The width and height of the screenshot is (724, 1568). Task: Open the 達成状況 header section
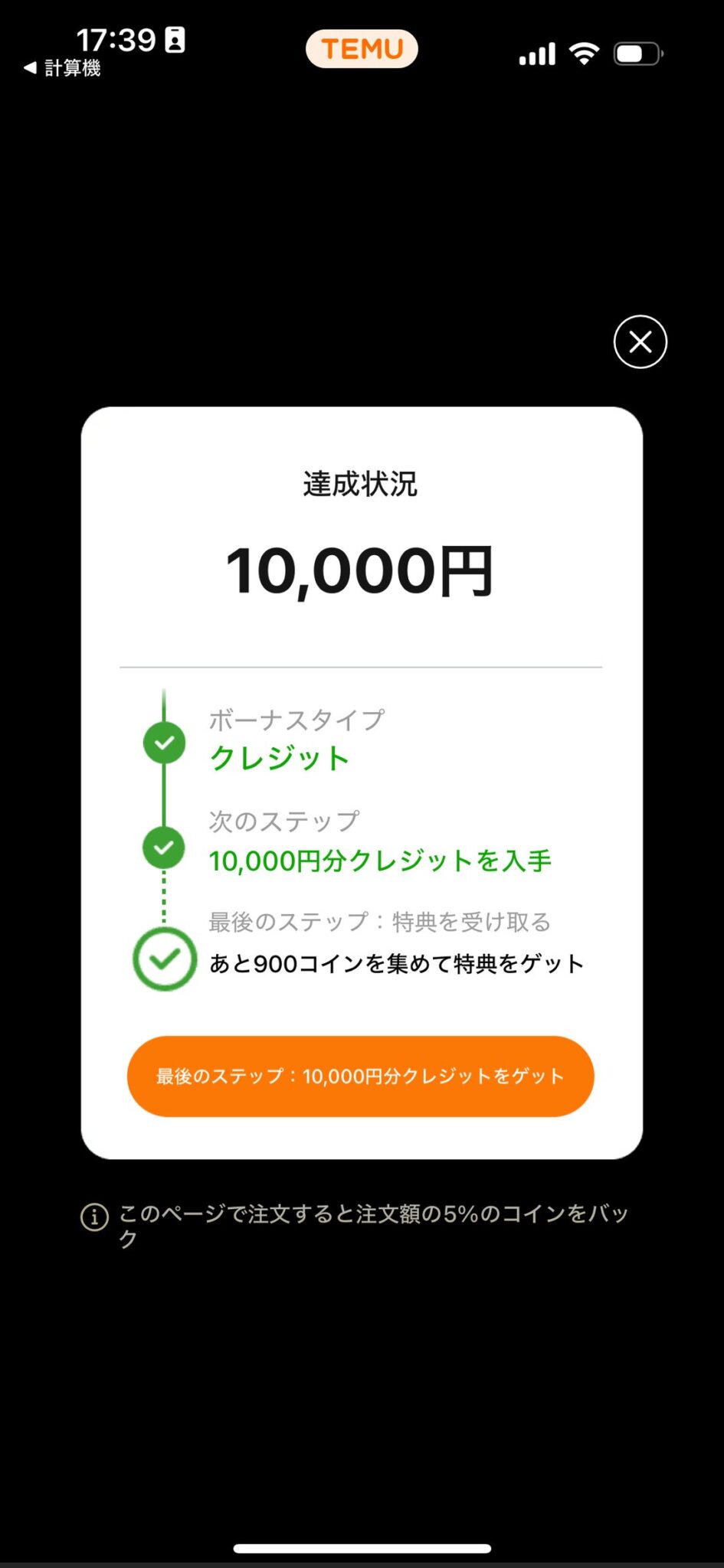(x=361, y=482)
